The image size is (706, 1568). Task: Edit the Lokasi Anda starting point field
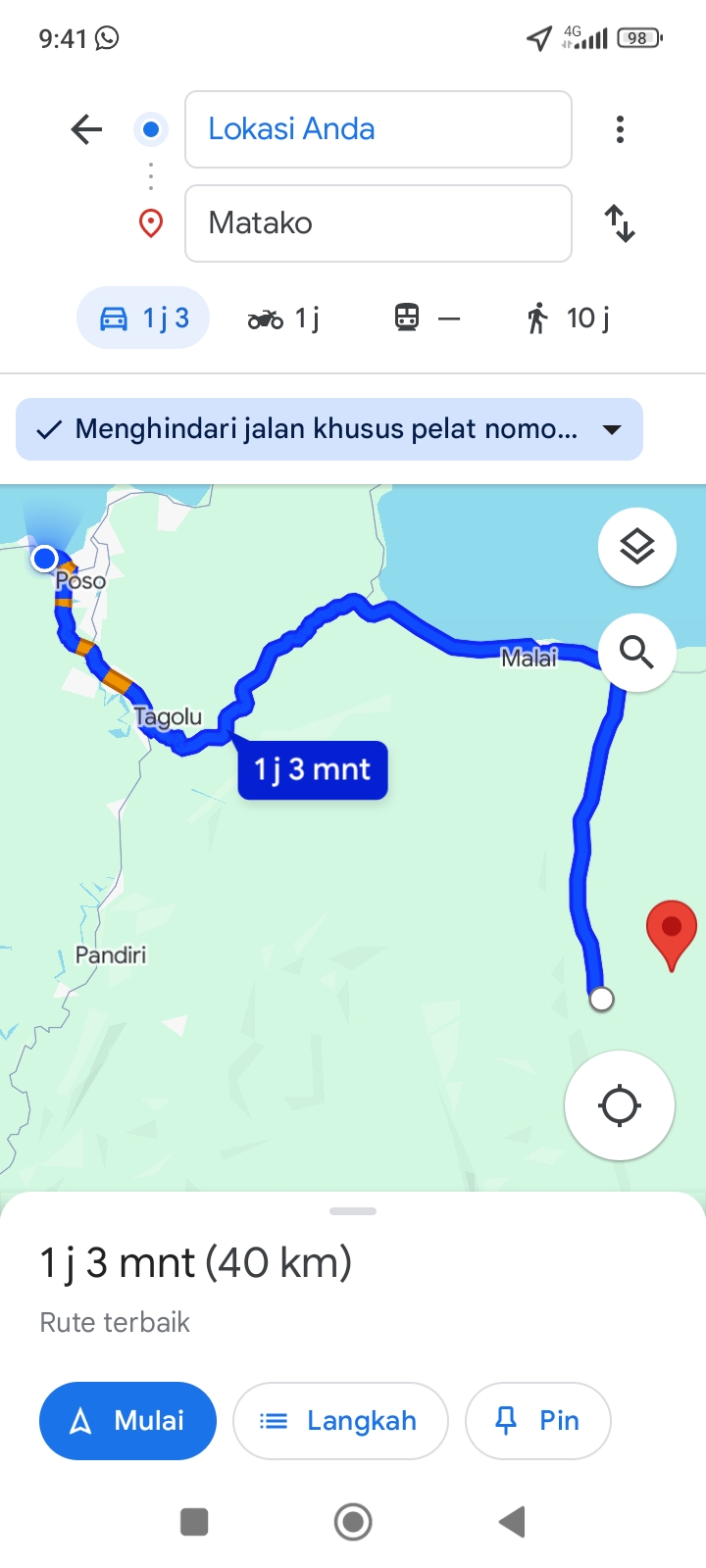(x=378, y=129)
